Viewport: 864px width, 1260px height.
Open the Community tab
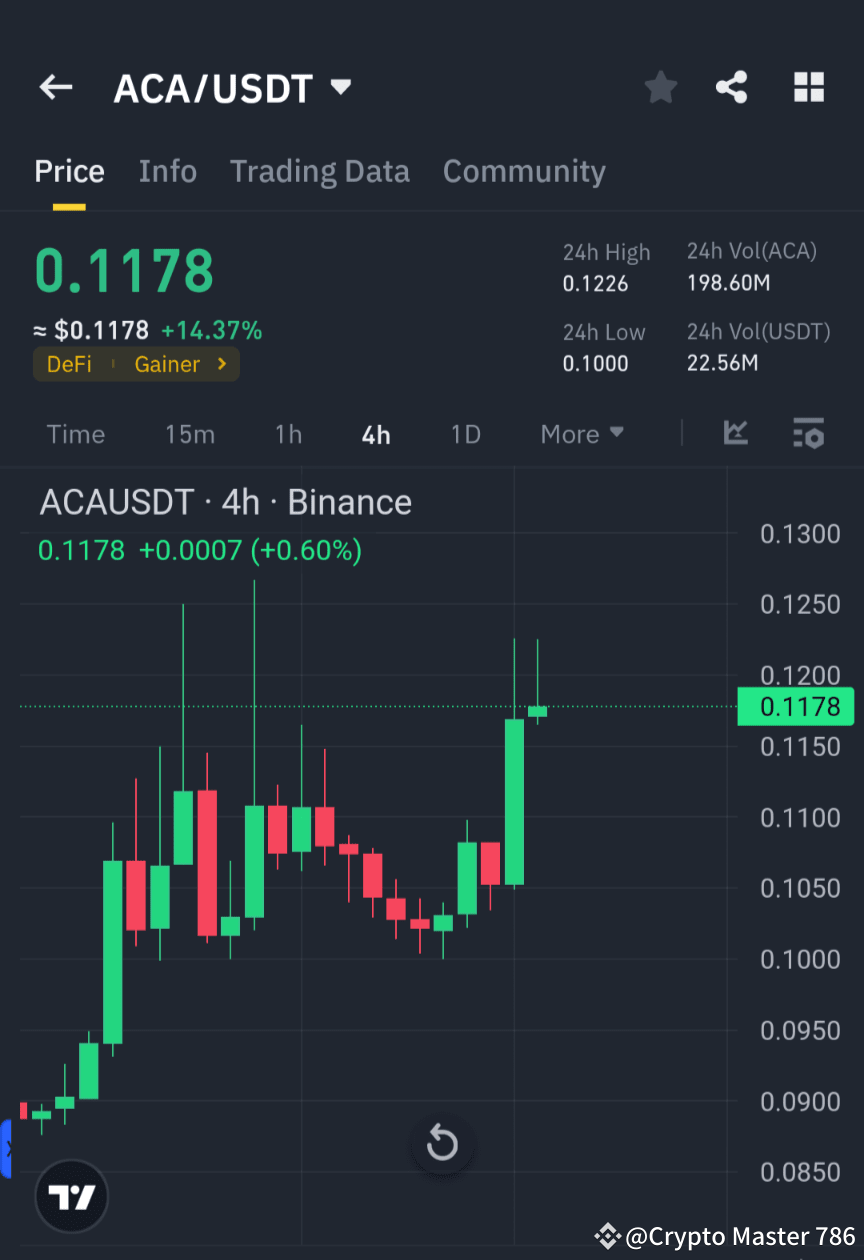[x=523, y=171]
